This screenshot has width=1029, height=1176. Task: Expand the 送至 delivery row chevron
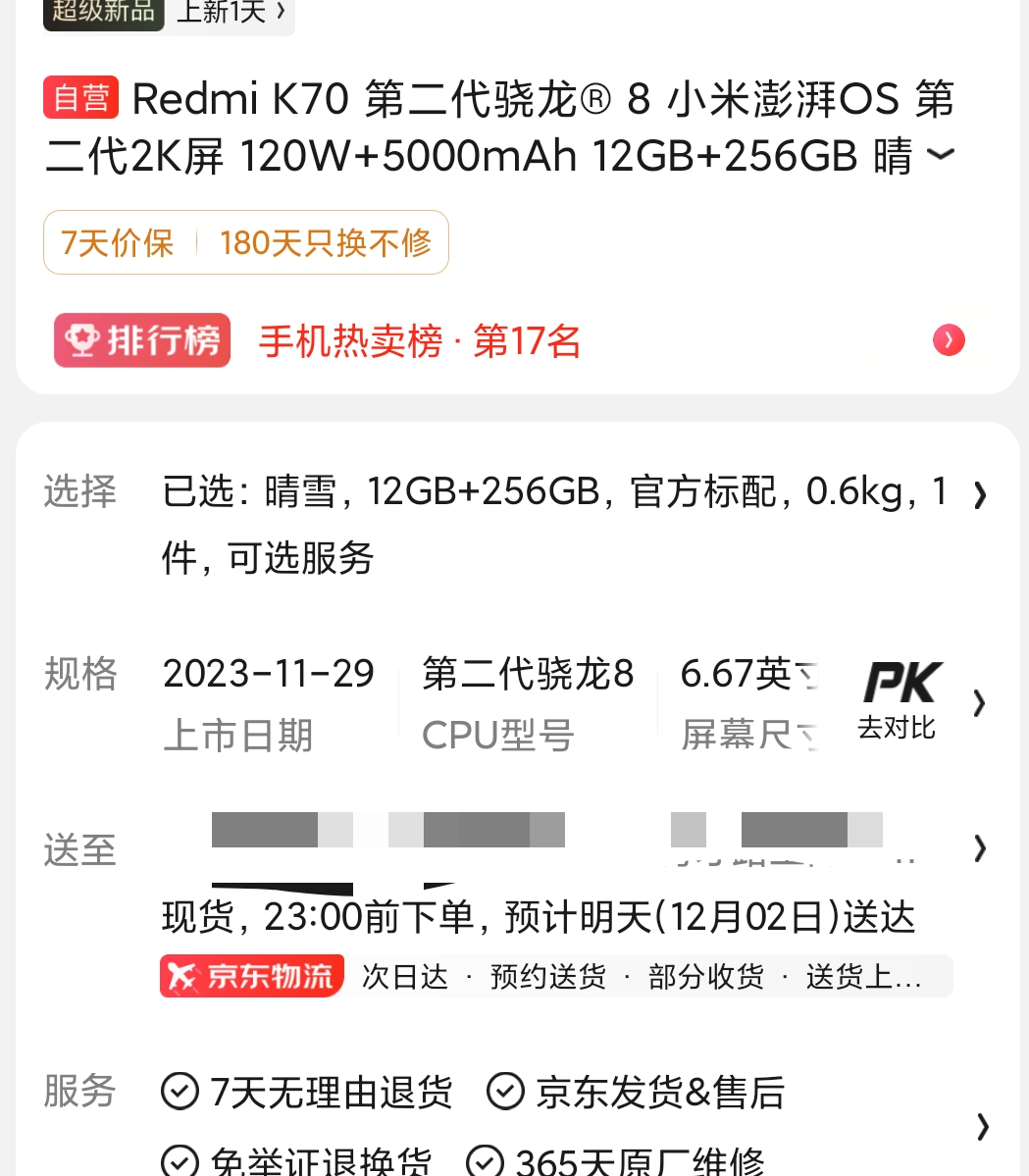(978, 849)
